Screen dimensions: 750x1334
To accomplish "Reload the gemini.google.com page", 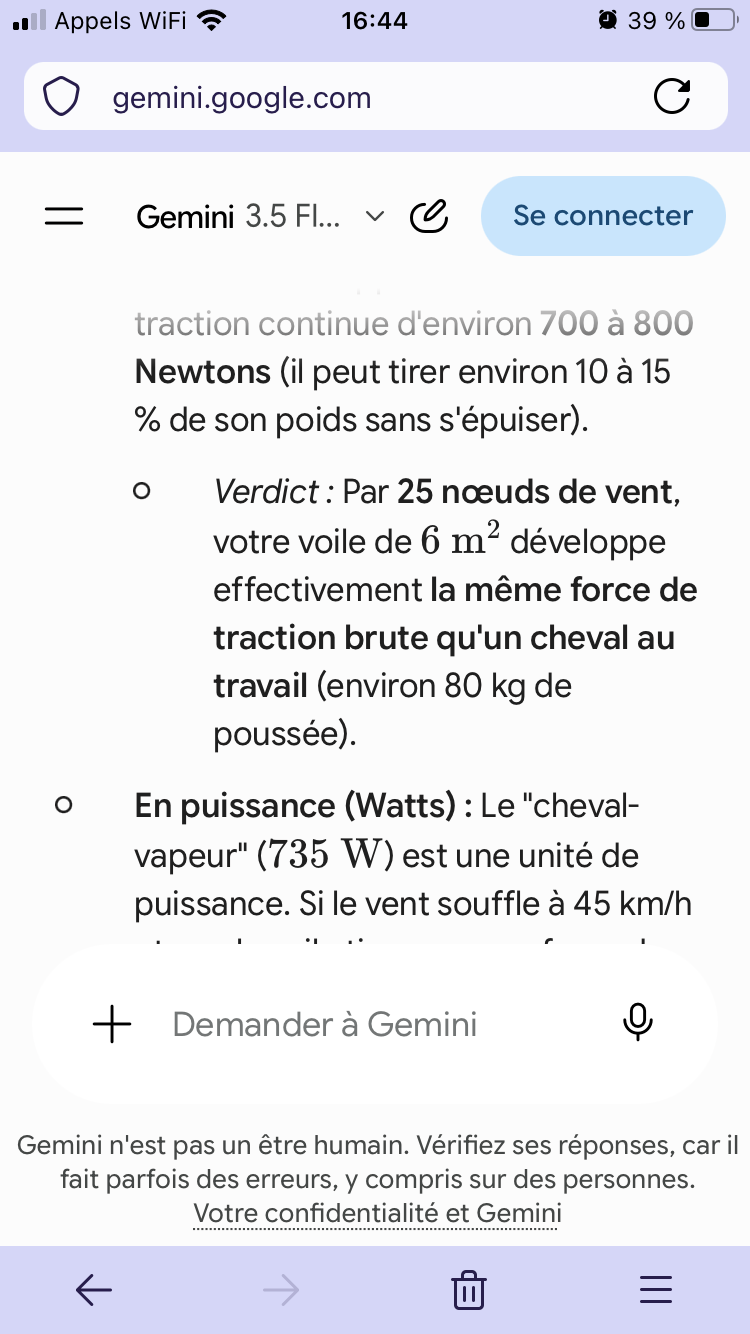I will coord(671,97).
